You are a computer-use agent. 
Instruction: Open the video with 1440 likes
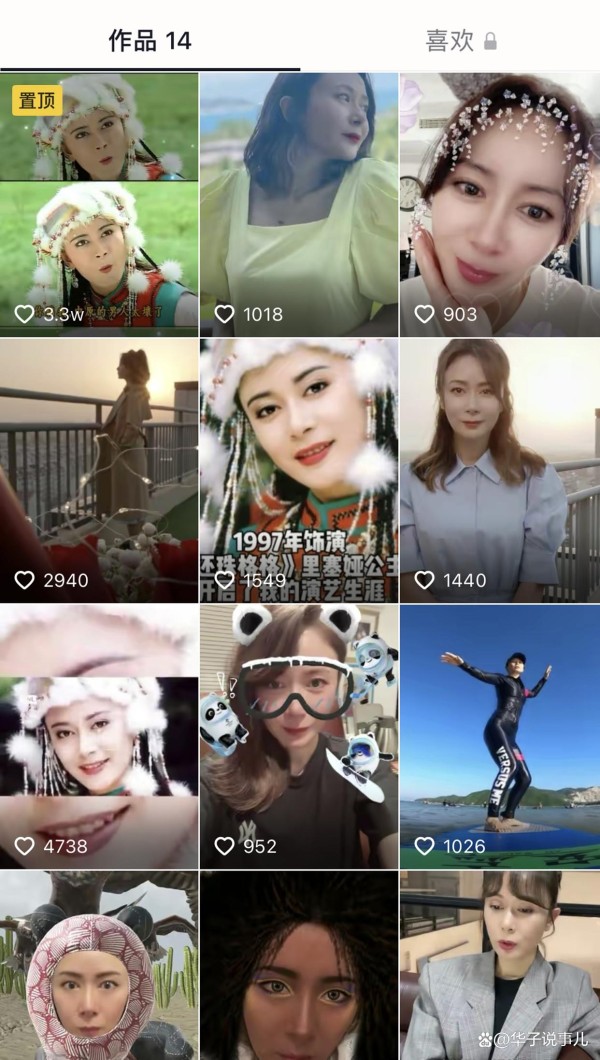click(x=500, y=470)
